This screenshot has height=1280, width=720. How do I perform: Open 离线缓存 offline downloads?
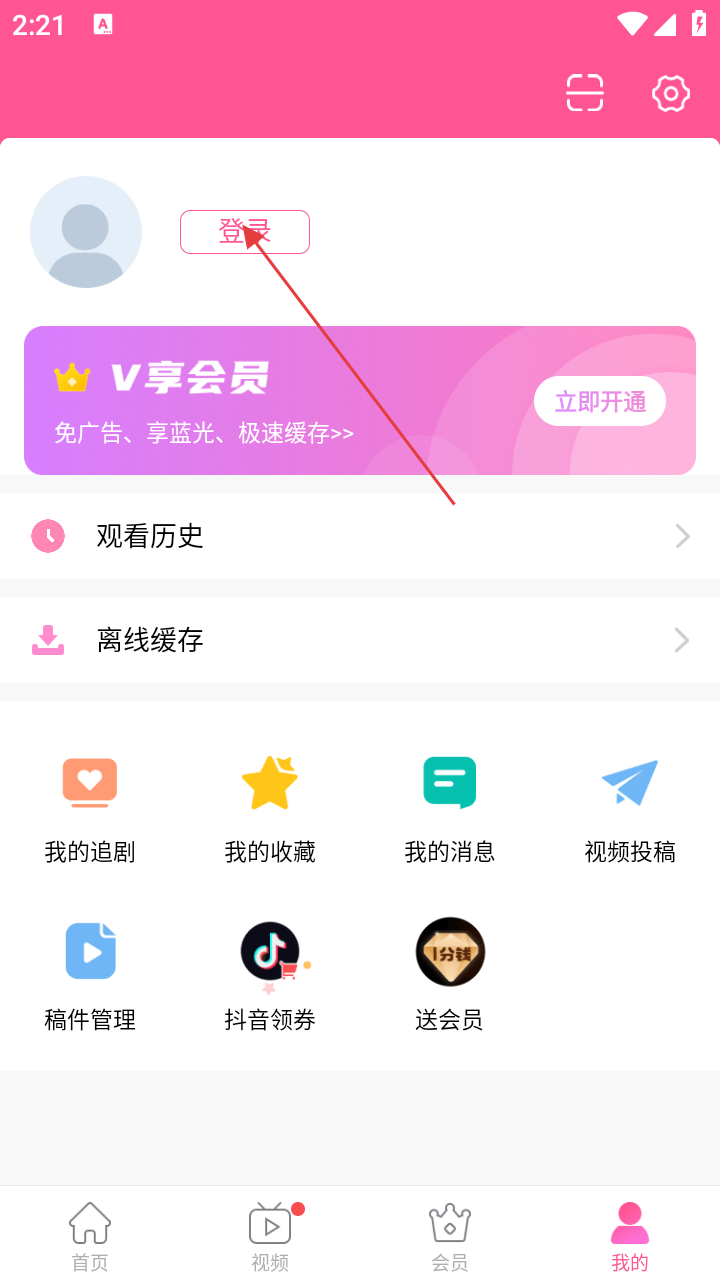(360, 640)
